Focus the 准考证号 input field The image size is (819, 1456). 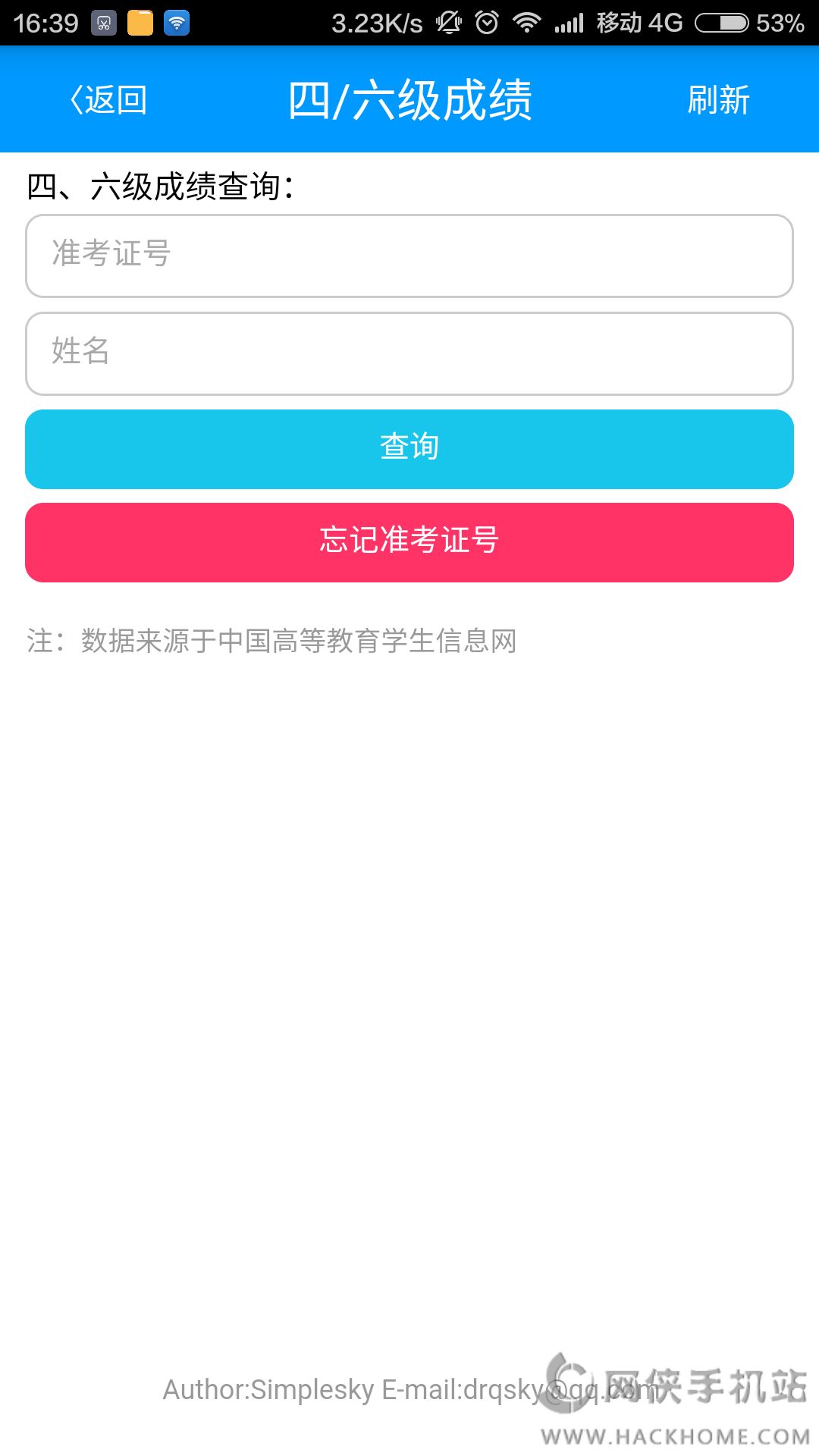pos(409,256)
